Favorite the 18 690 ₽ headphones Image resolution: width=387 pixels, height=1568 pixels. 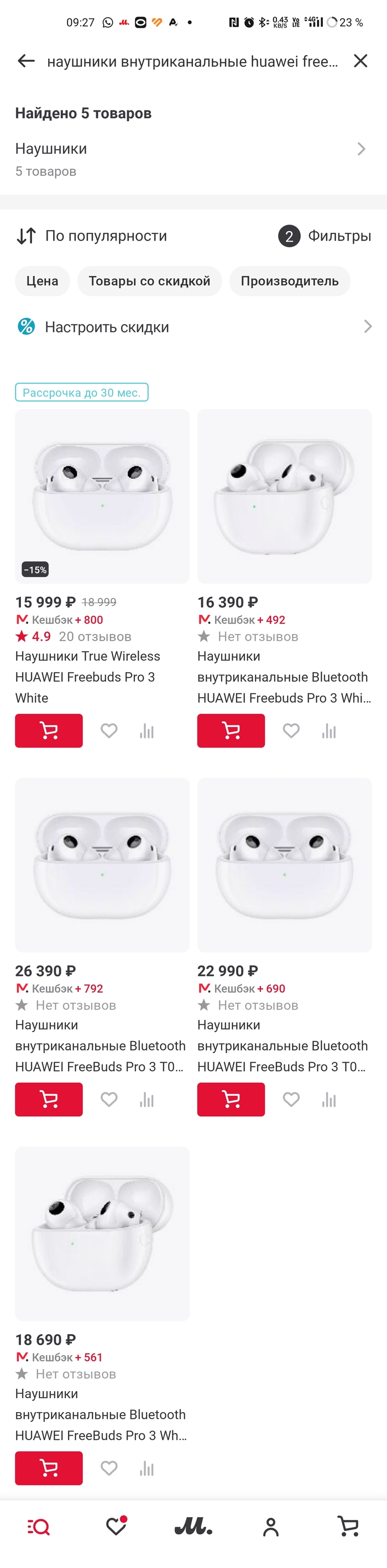(109, 1468)
